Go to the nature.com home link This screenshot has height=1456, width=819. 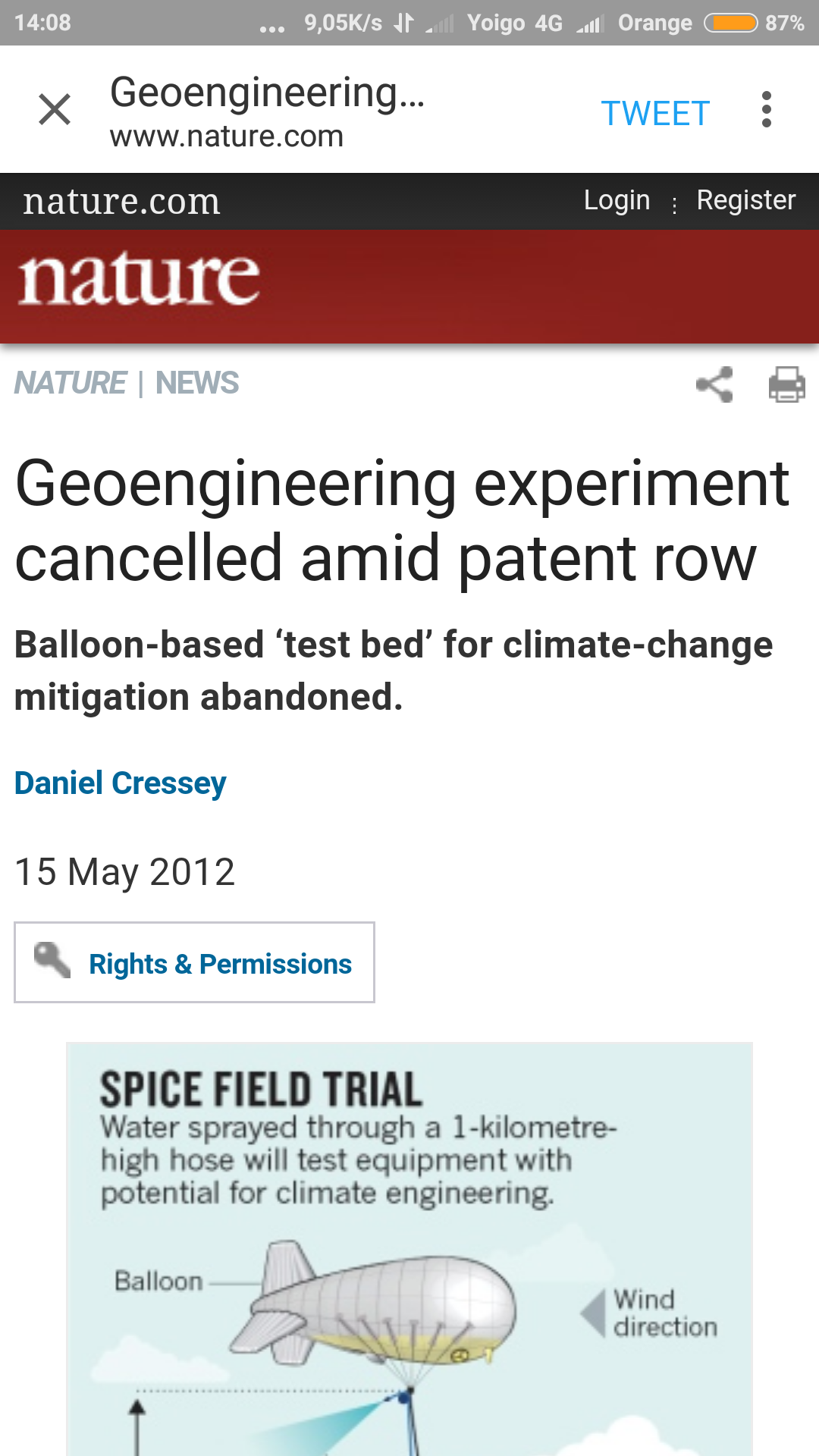pyautogui.click(x=121, y=202)
